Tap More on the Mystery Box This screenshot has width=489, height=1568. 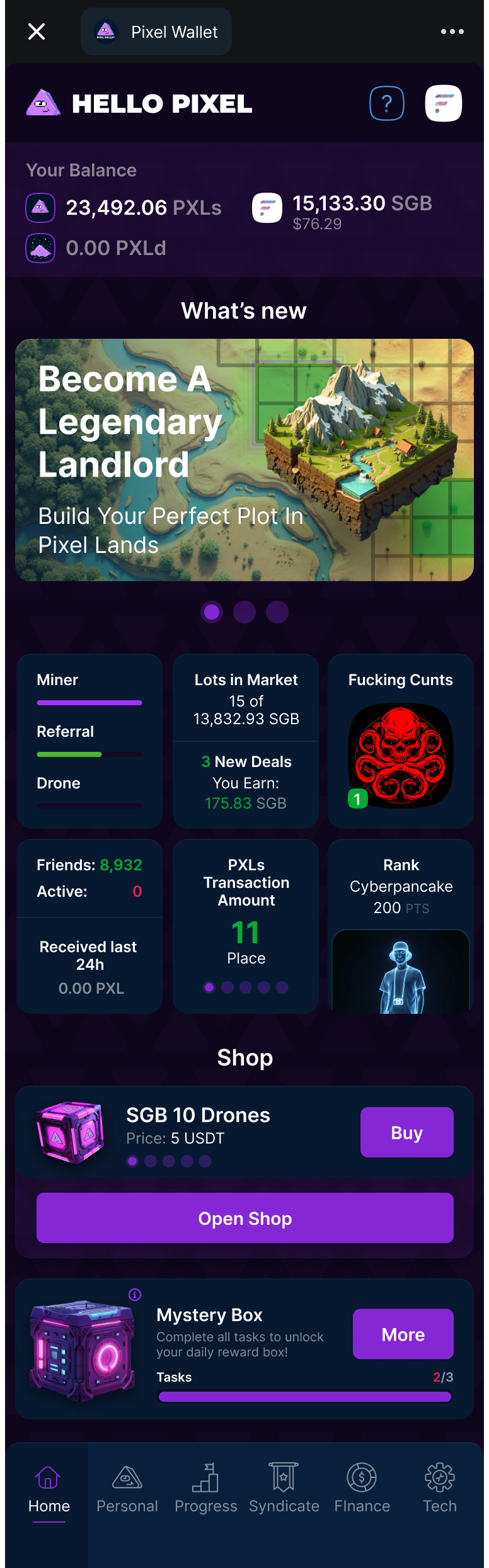(x=403, y=1334)
